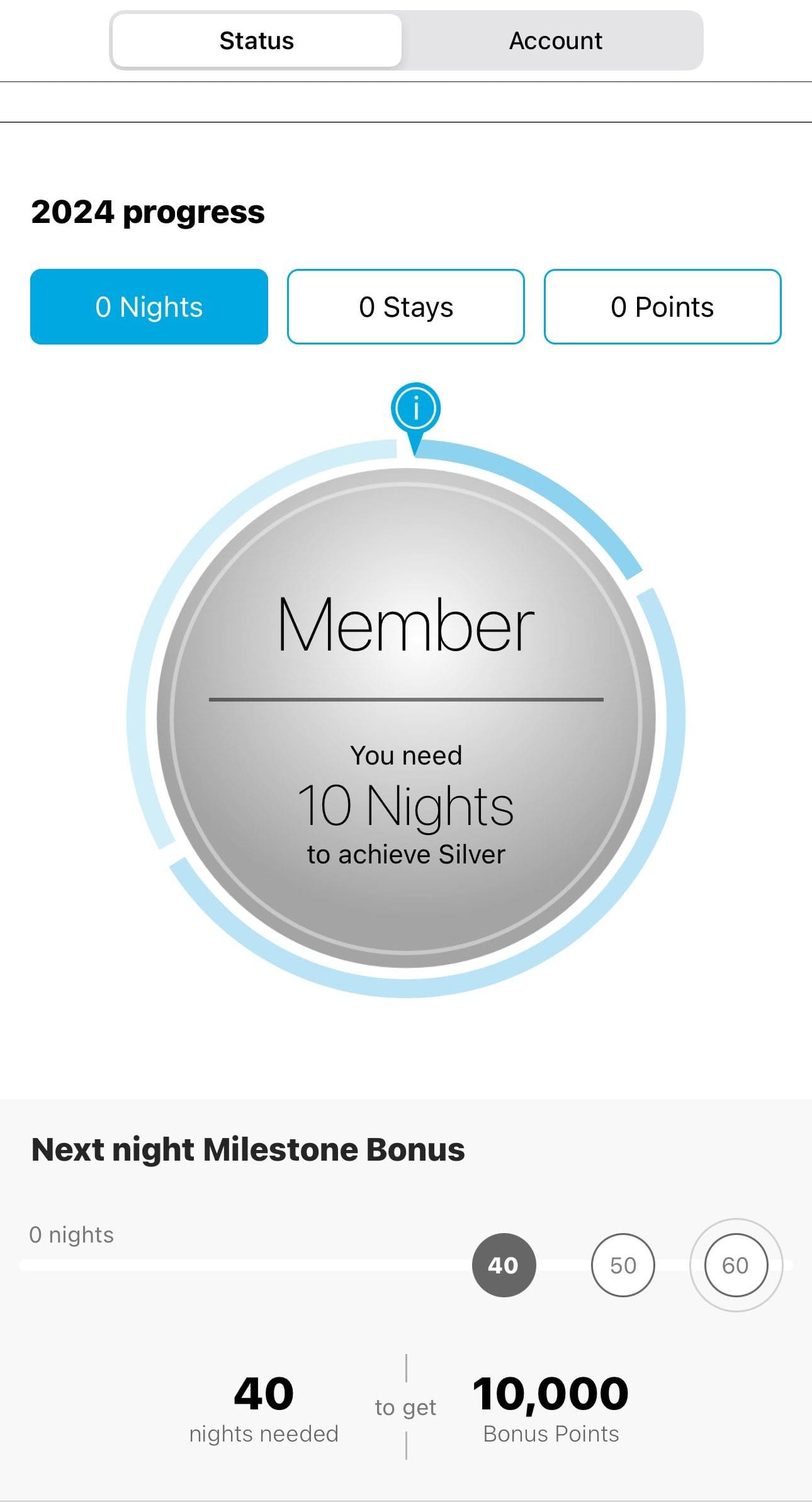
Task: Select the 50-night milestone circle
Action: 622,1265
